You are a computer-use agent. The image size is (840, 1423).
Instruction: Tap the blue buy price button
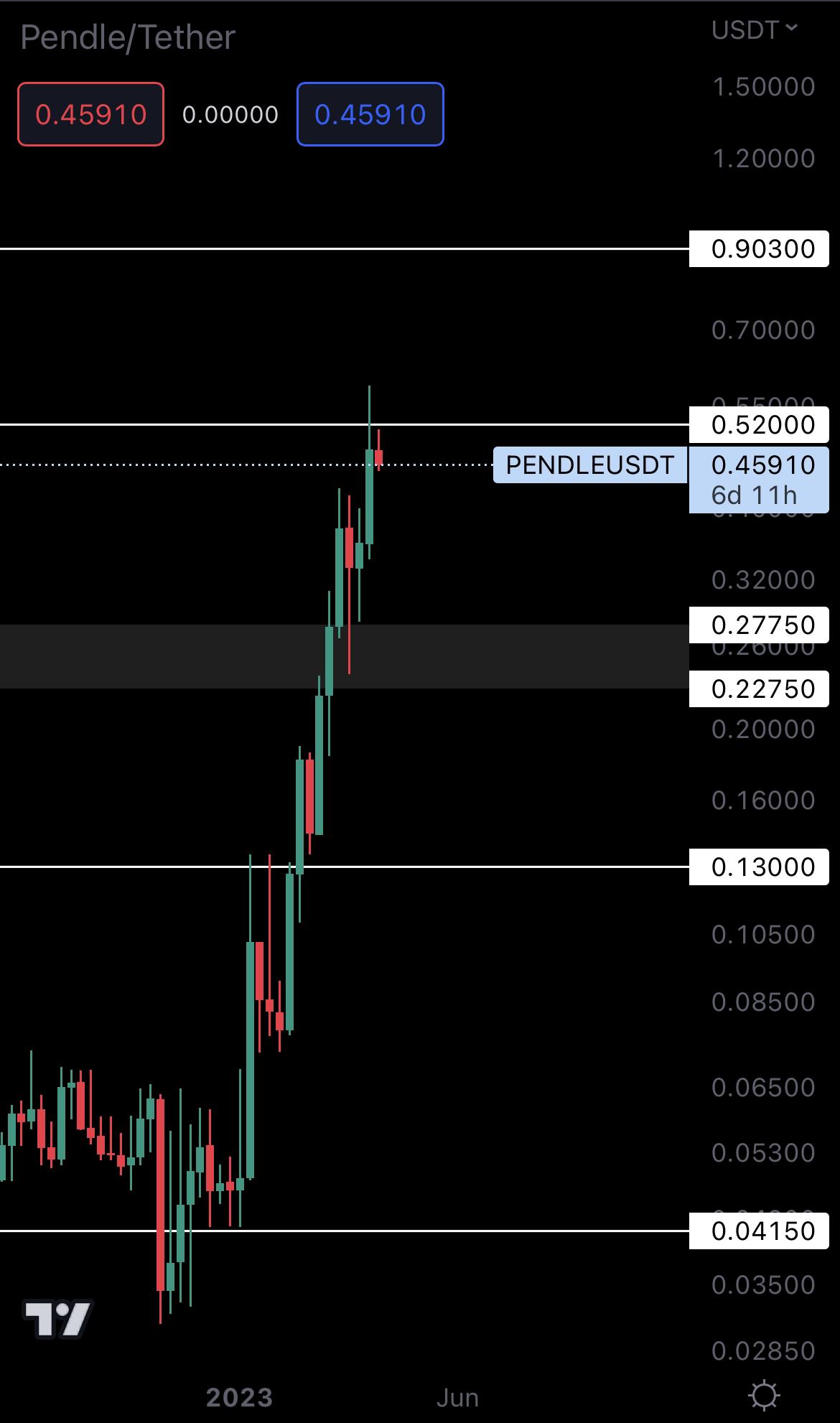click(x=370, y=115)
